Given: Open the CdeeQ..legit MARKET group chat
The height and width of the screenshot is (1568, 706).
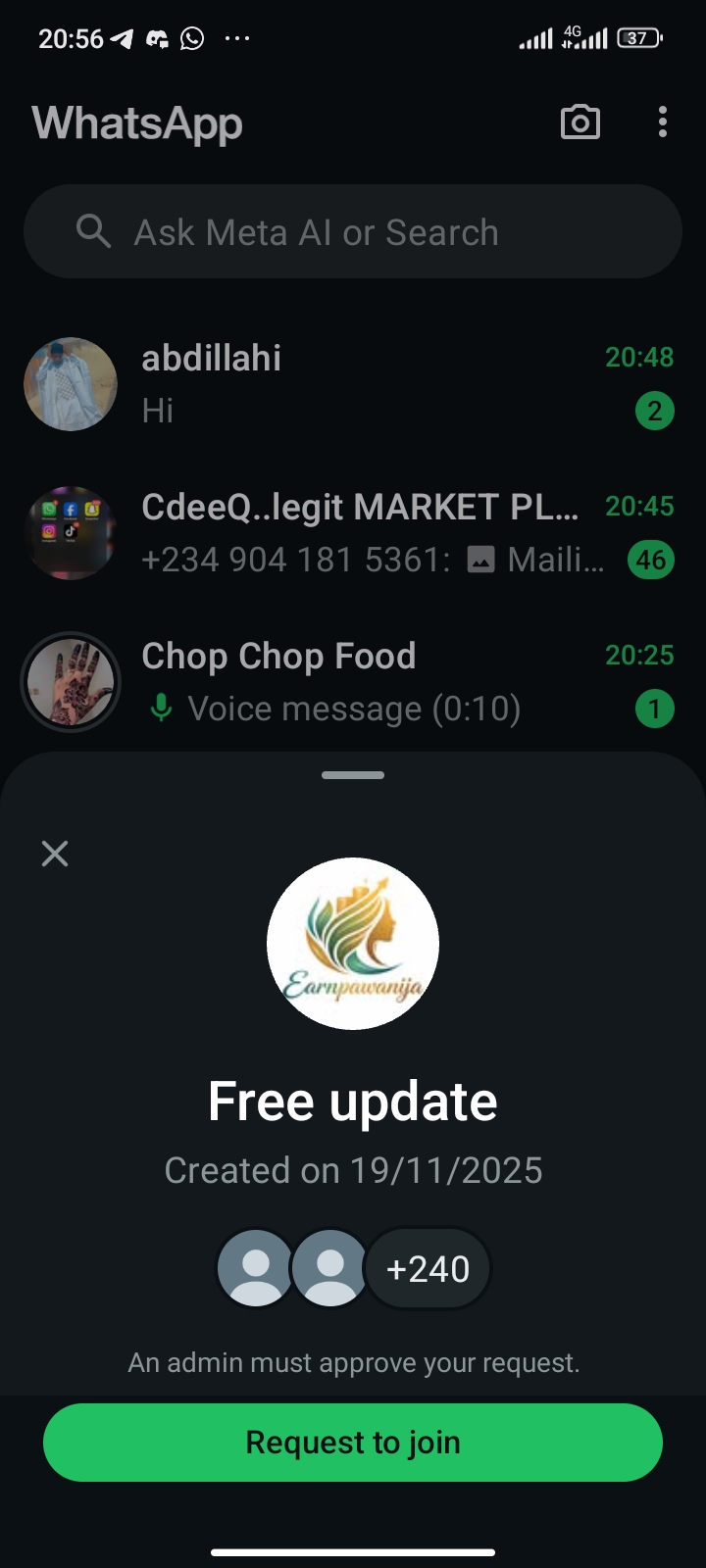Looking at the screenshot, I should click(373, 533).
